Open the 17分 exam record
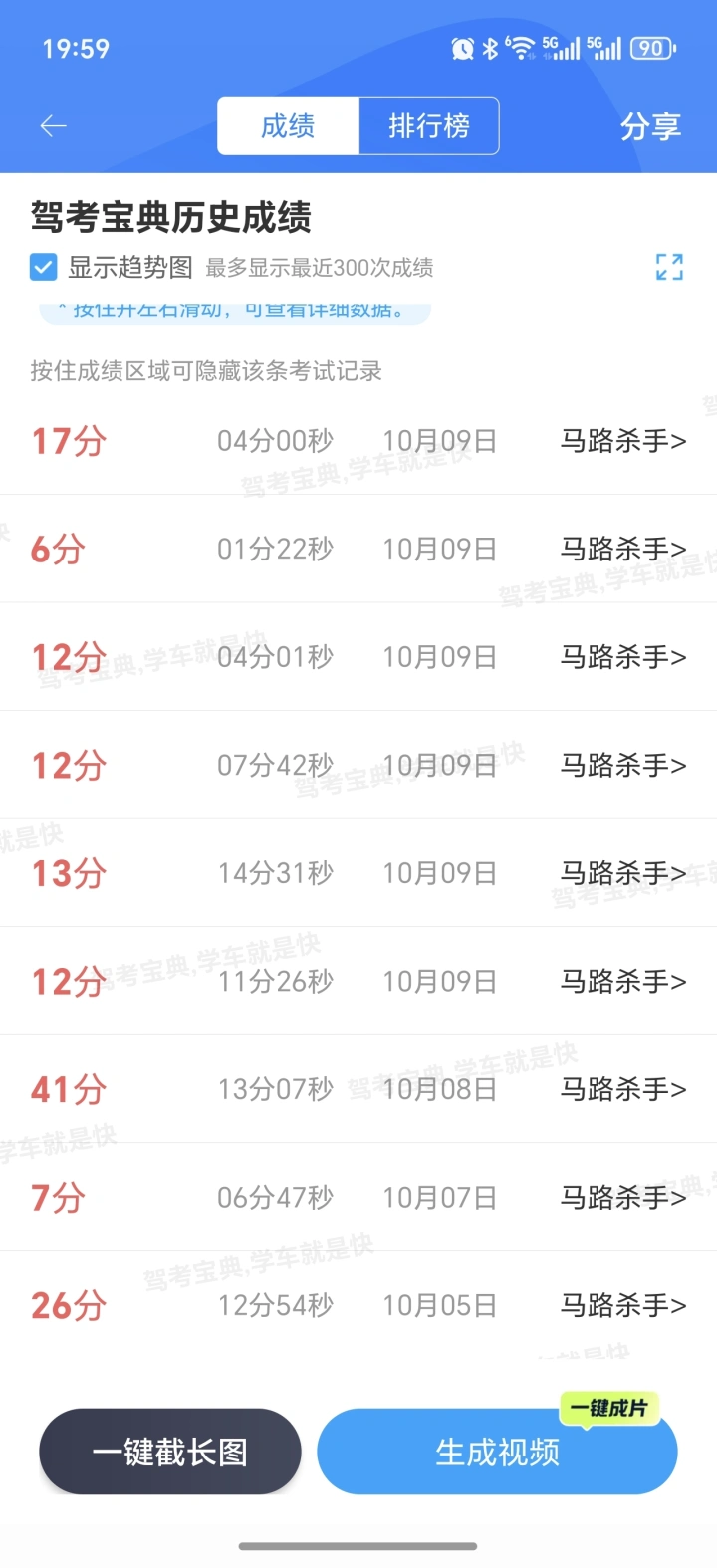This screenshot has height=1568, width=717. pyautogui.click(x=358, y=441)
